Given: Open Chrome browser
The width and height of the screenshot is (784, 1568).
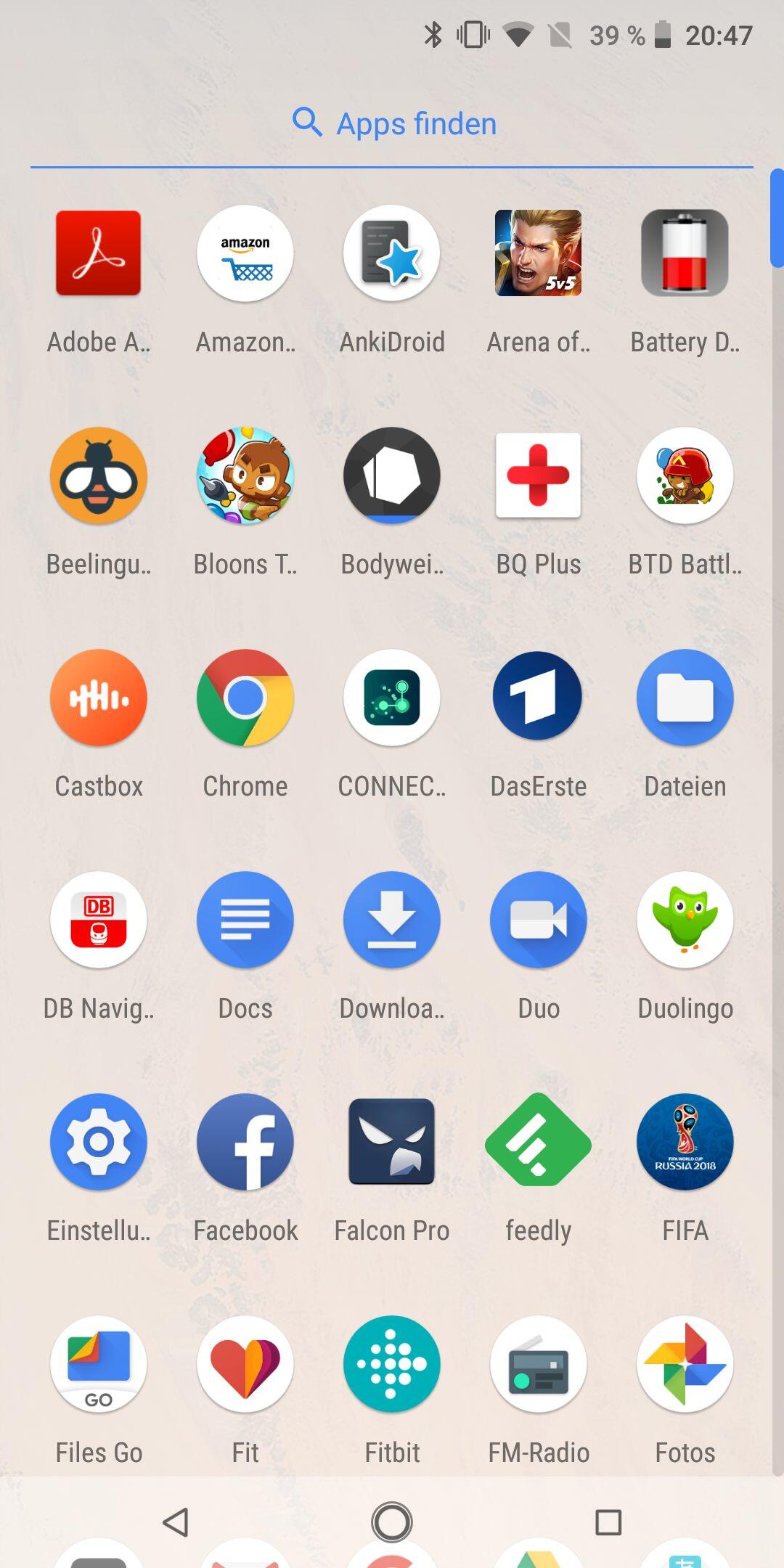Looking at the screenshot, I should (245, 698).
